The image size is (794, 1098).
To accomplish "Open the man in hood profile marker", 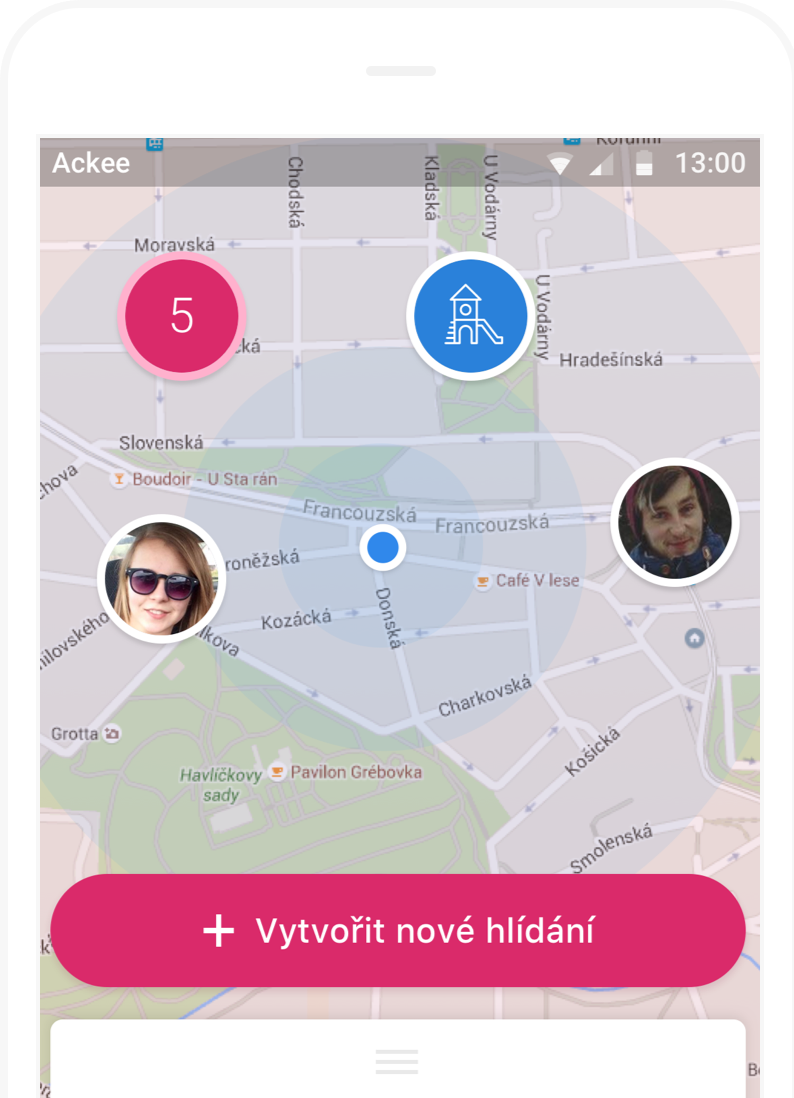I will [x=674, y=522].
